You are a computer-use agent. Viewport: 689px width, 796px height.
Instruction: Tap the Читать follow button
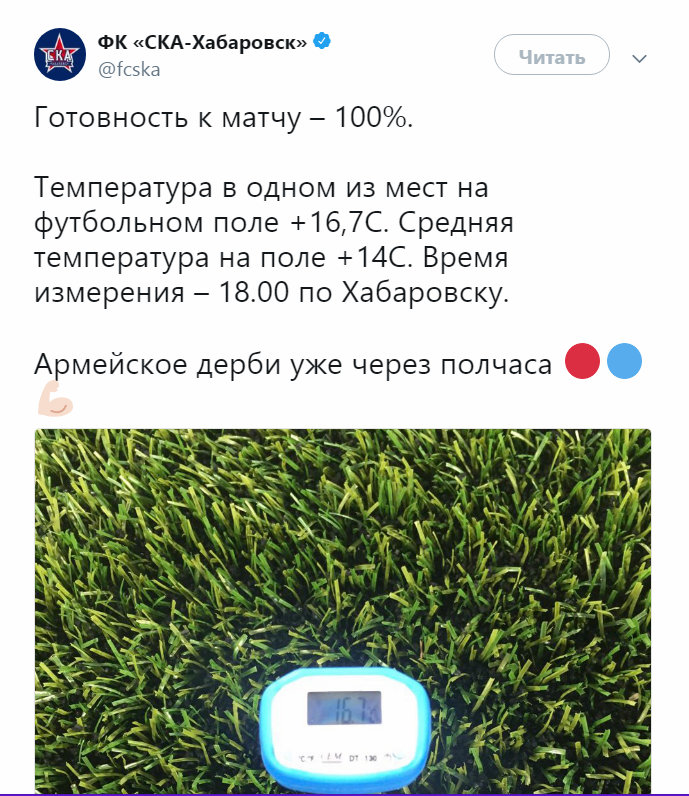552,55
